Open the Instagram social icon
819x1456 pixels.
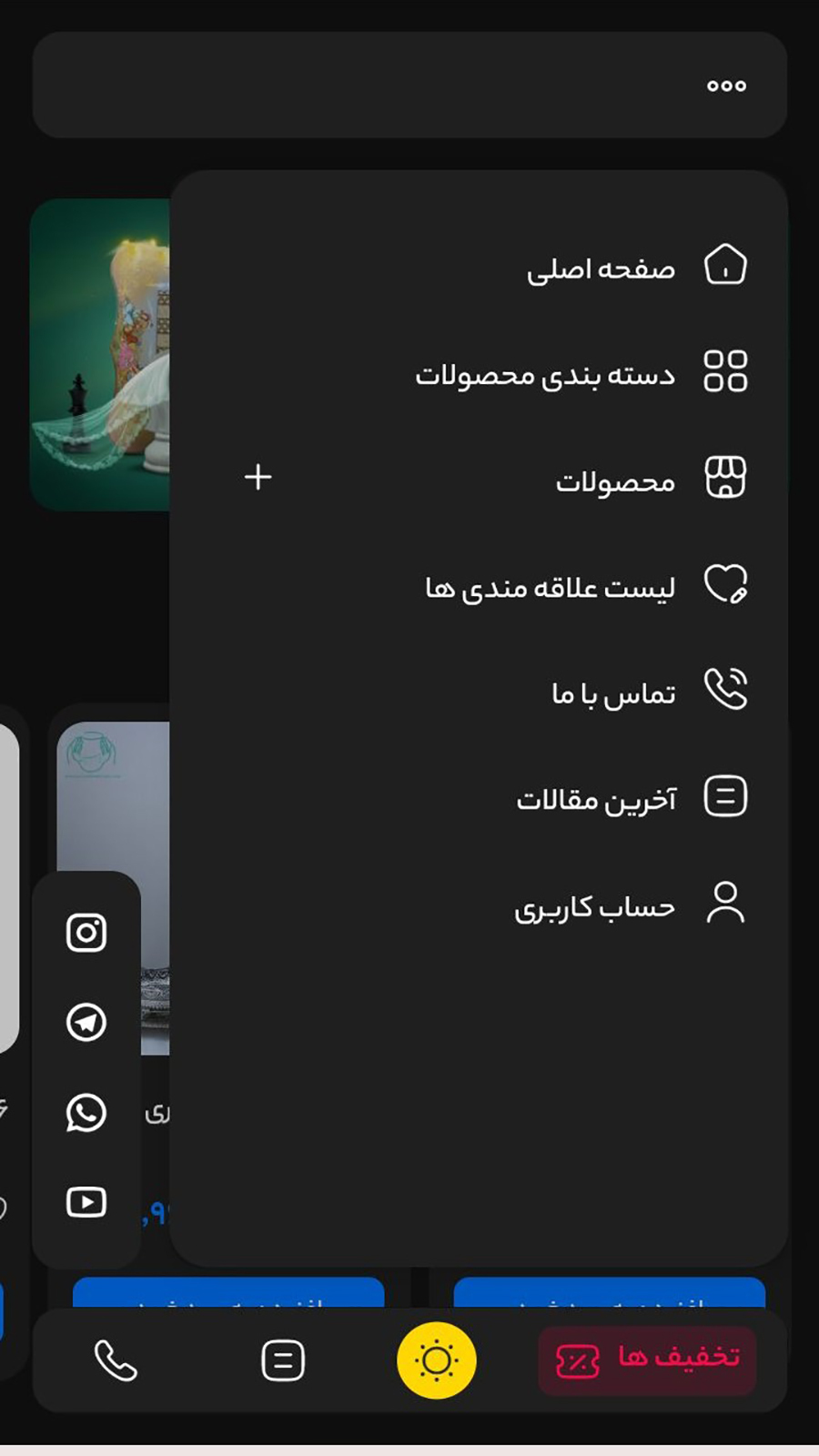coord(86,933)
